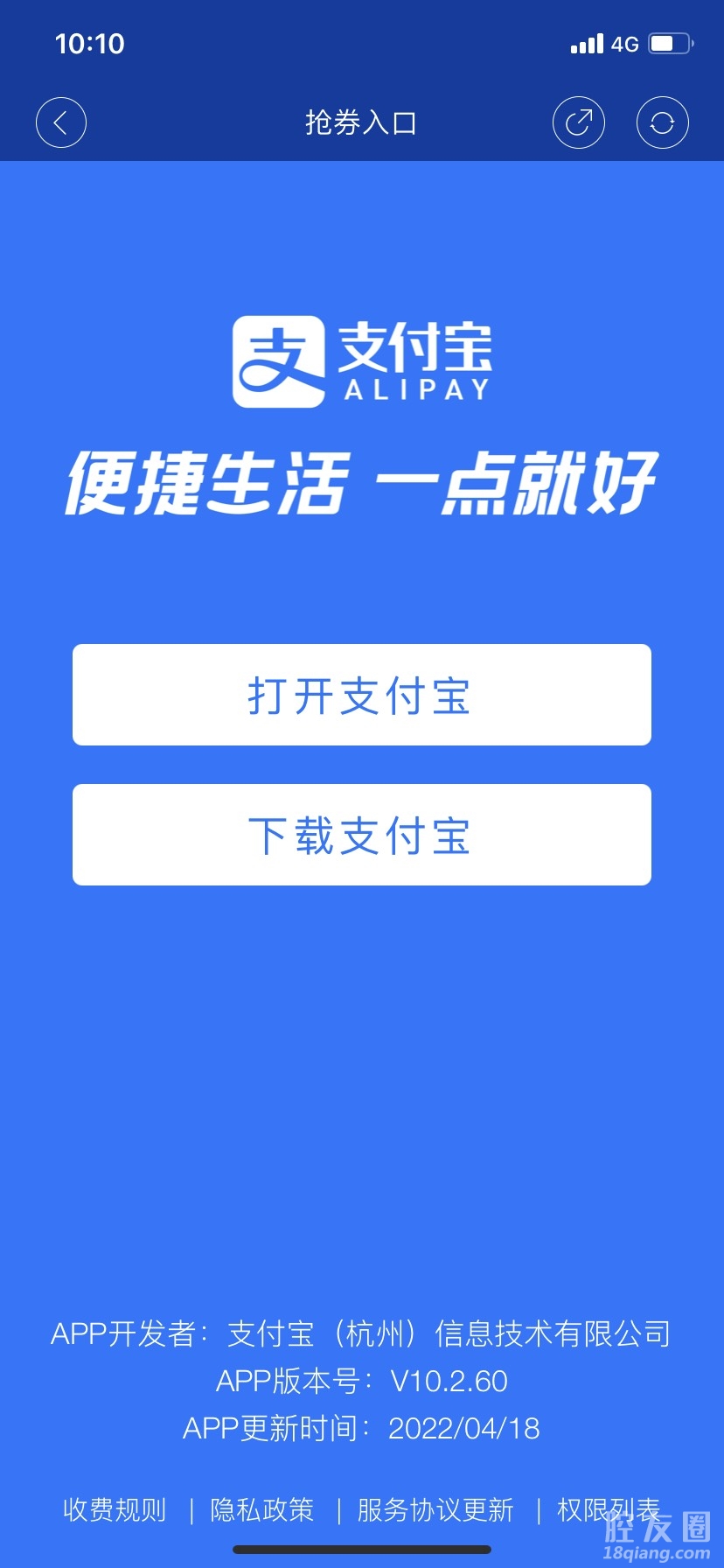Tap the share icon in header
The image size is (724, 1568).
coord(578,122)
